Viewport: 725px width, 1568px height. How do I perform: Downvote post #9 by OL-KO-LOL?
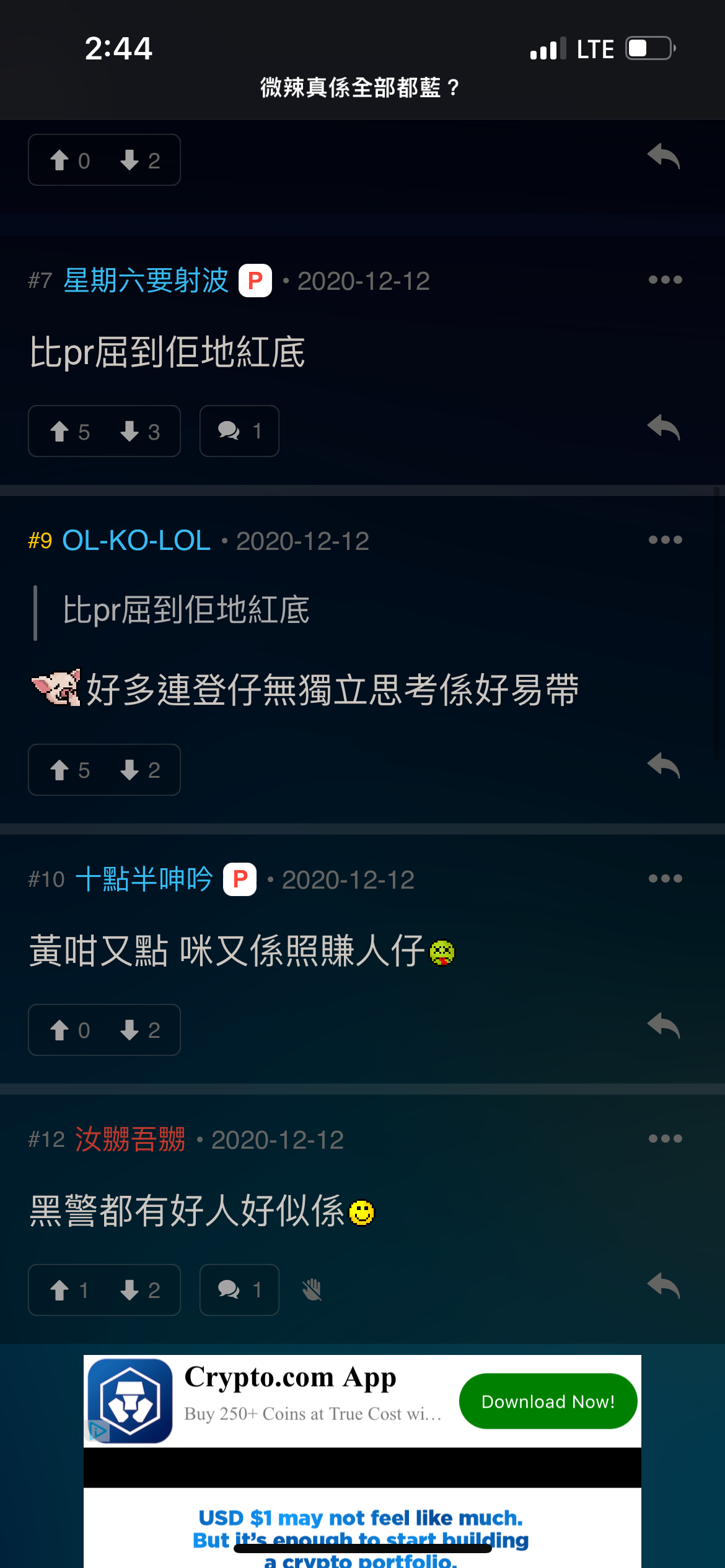click(140, 770)
